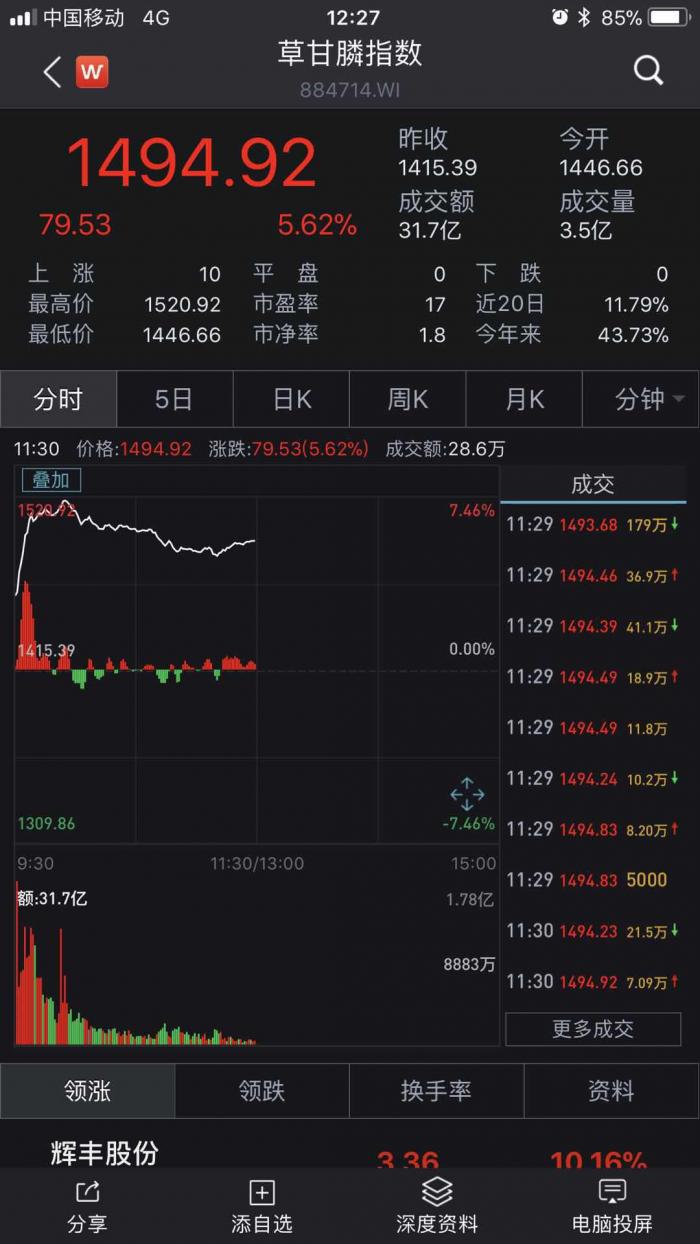Select the 领涨 tab
The width and height of the screenshot is (700, 1244).
pyautogui.click(x=87, y=1091)
